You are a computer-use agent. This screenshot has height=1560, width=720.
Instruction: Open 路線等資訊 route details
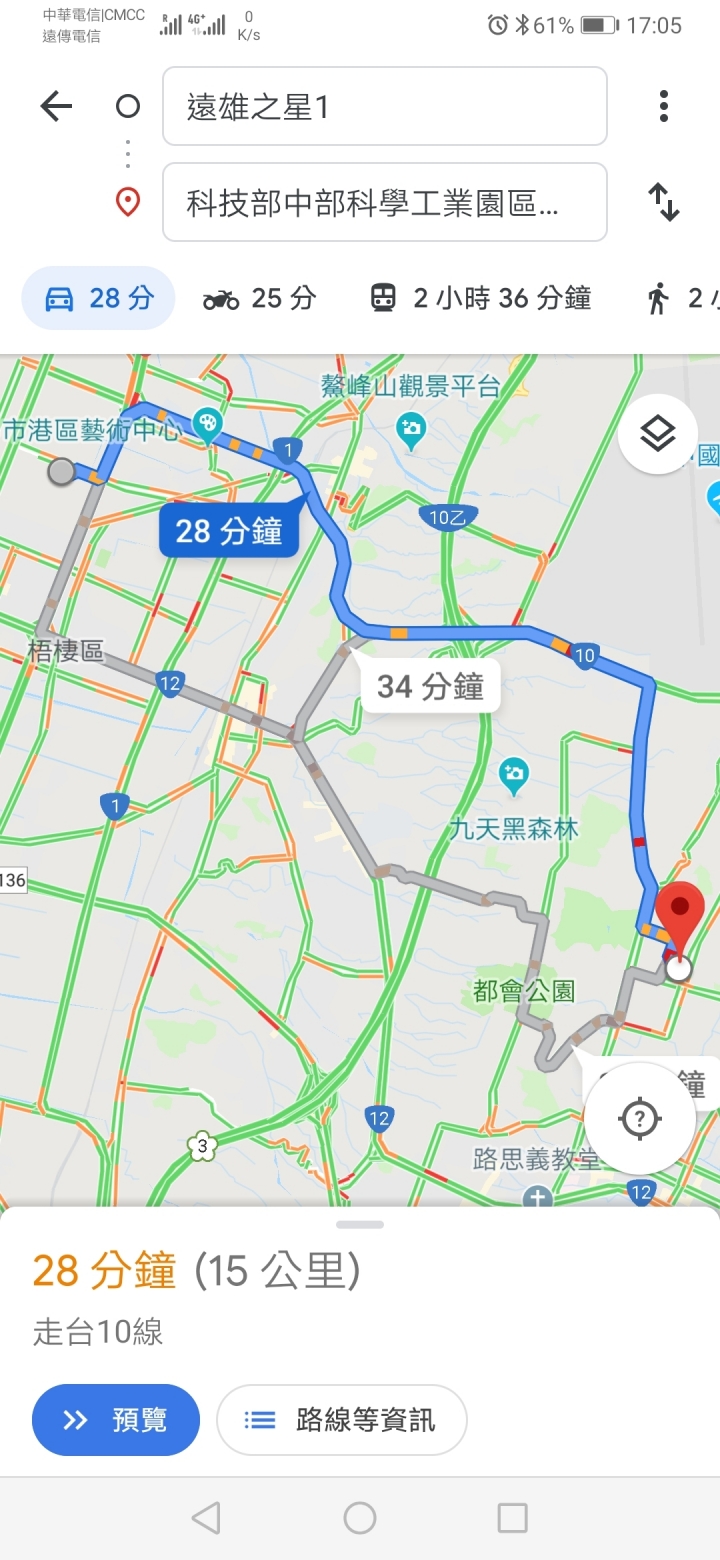point(342,1420)
